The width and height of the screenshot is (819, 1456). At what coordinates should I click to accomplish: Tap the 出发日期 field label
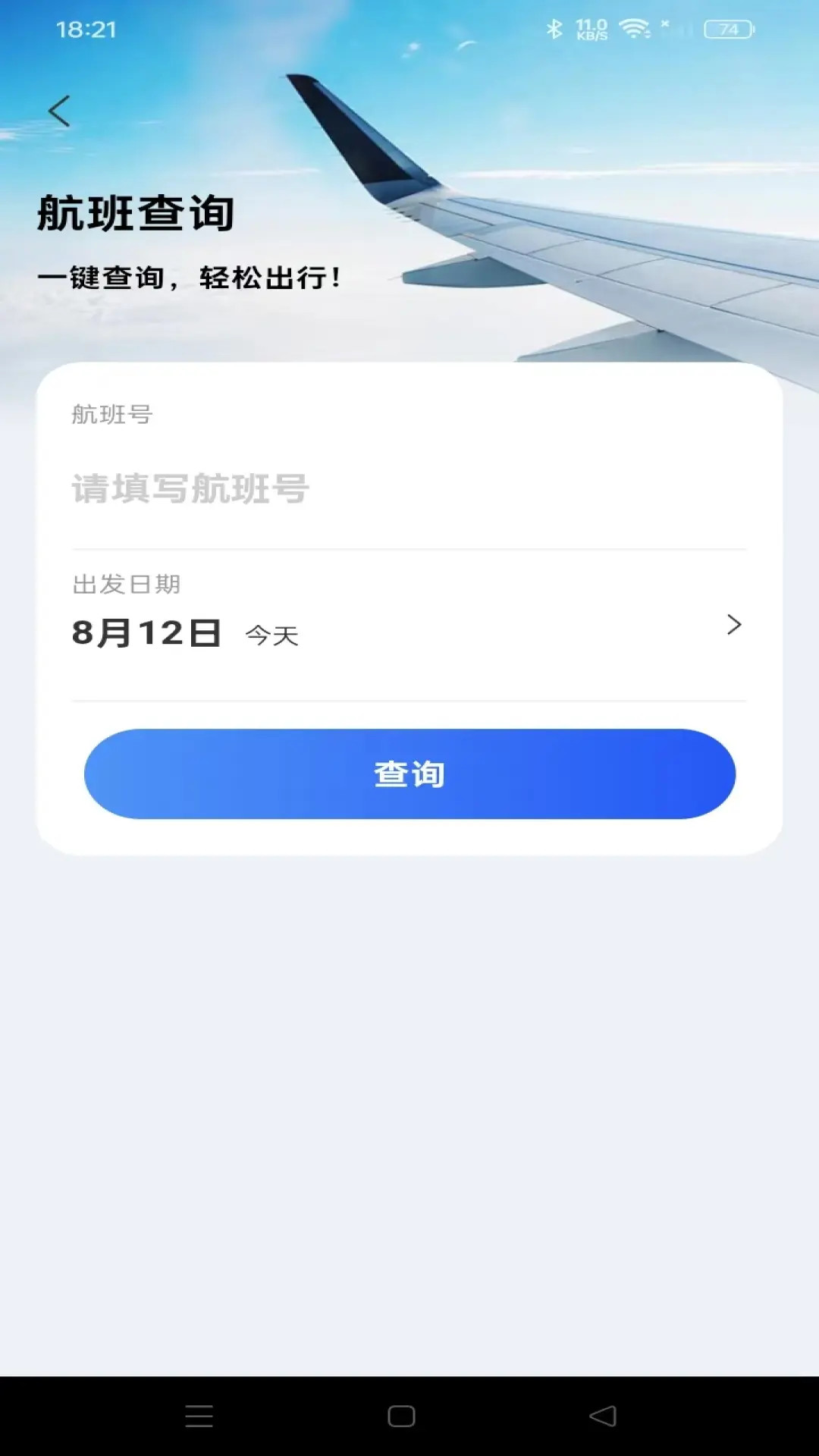pyautogui.click(x=127, y=584)
